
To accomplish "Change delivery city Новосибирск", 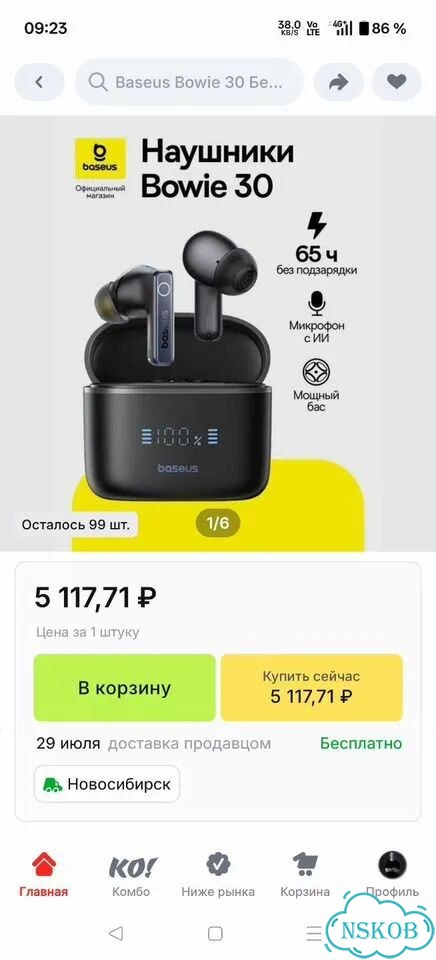I will click(x=107, y=784).
